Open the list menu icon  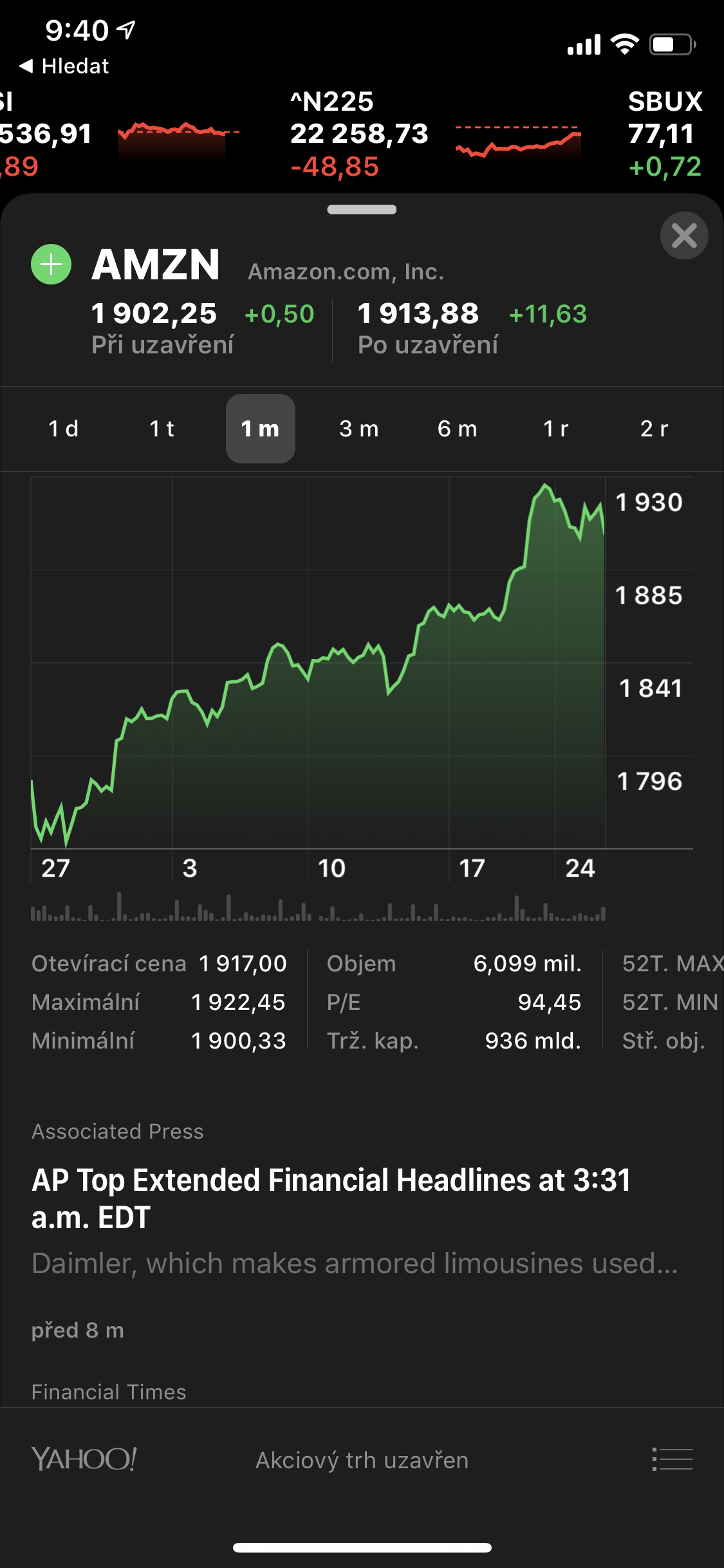coord(673,1459)
